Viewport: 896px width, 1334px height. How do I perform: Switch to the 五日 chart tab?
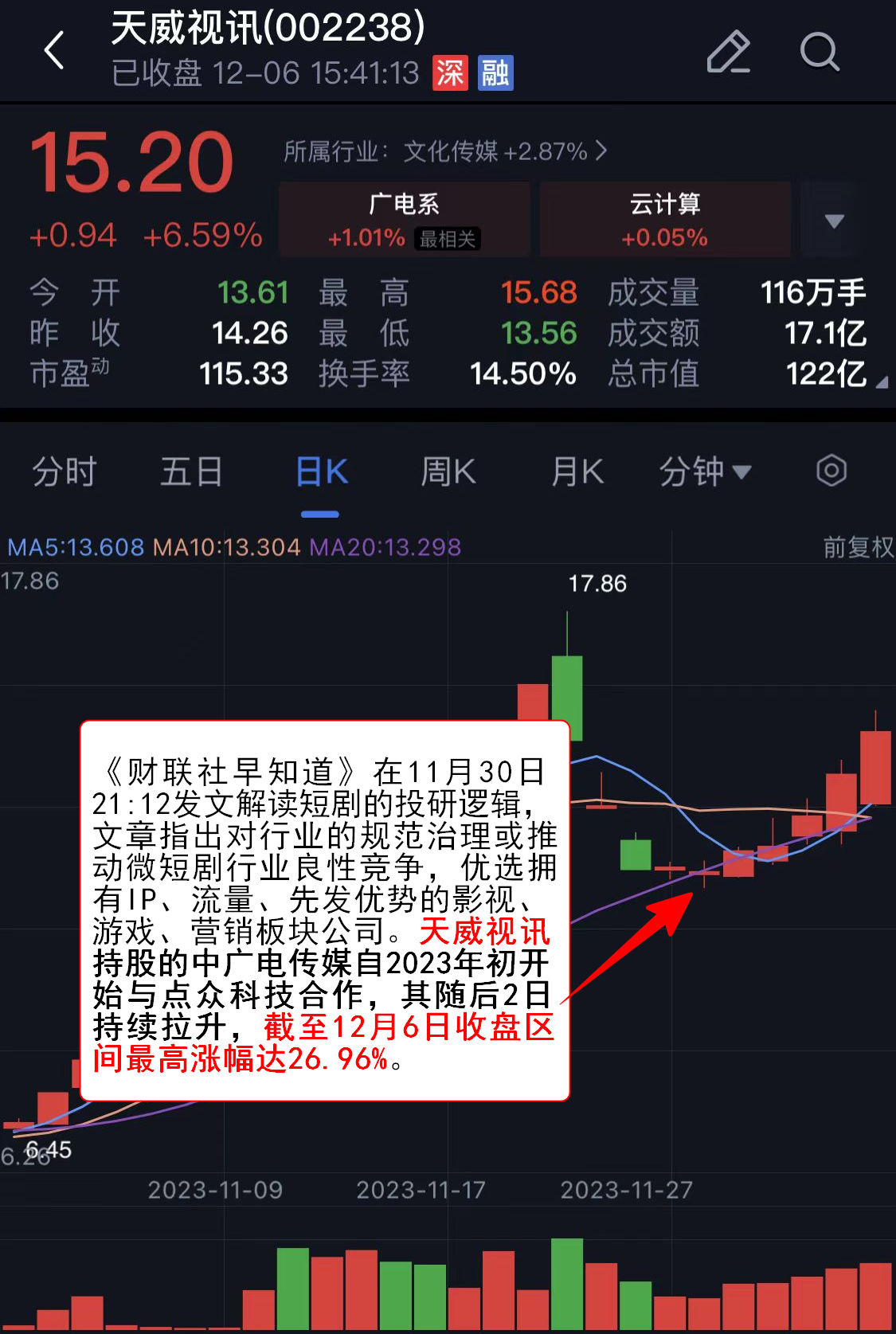pos(191,471)
